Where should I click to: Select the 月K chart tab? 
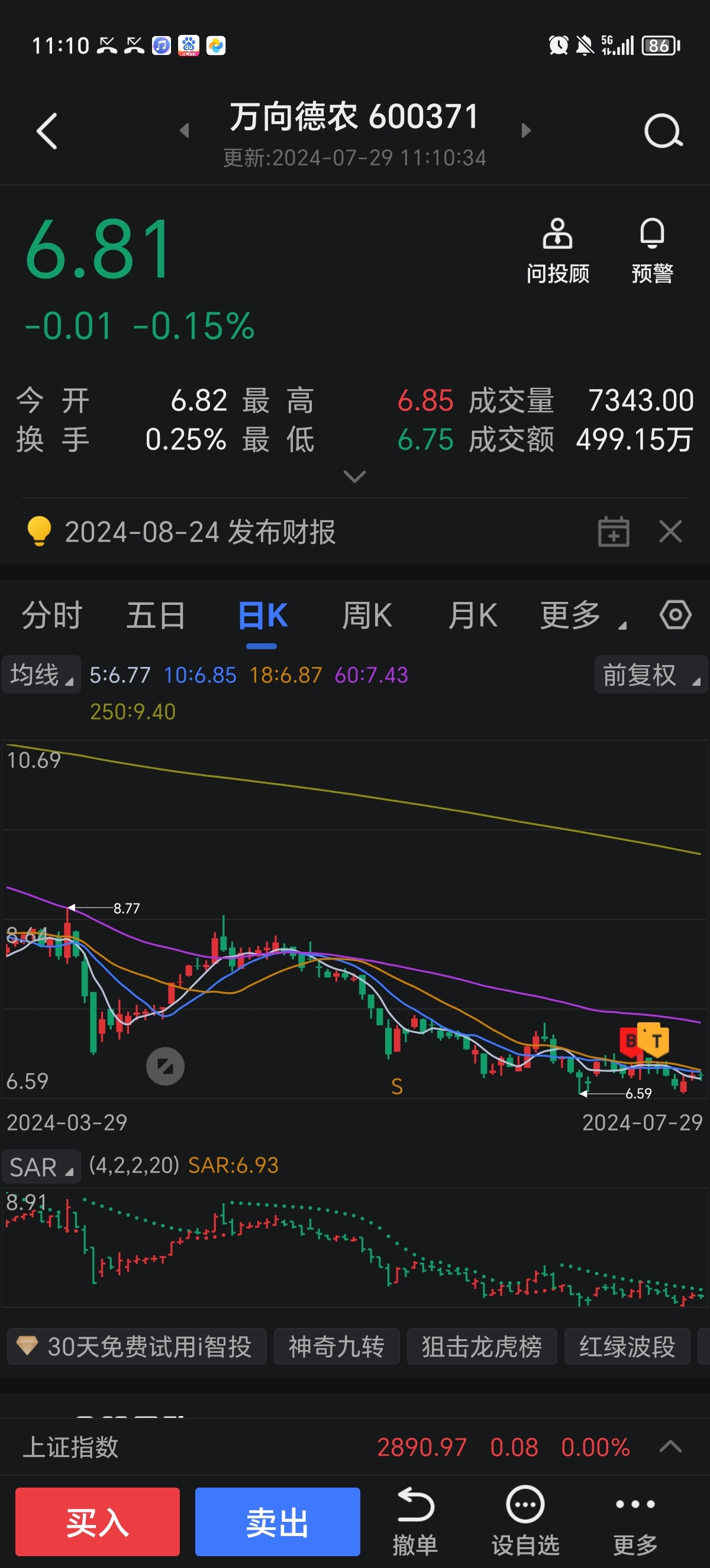tap(473, 615)
